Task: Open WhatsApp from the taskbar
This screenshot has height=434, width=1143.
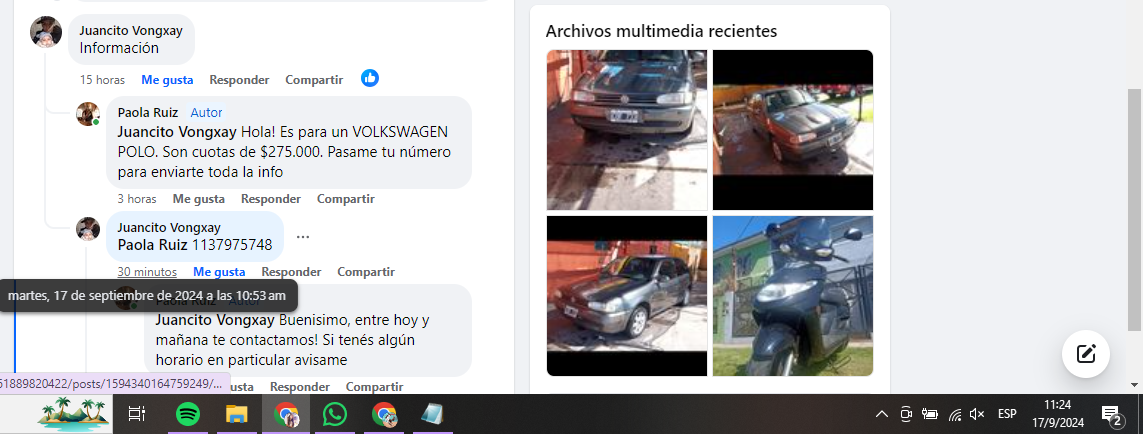Action: (335, 414)
